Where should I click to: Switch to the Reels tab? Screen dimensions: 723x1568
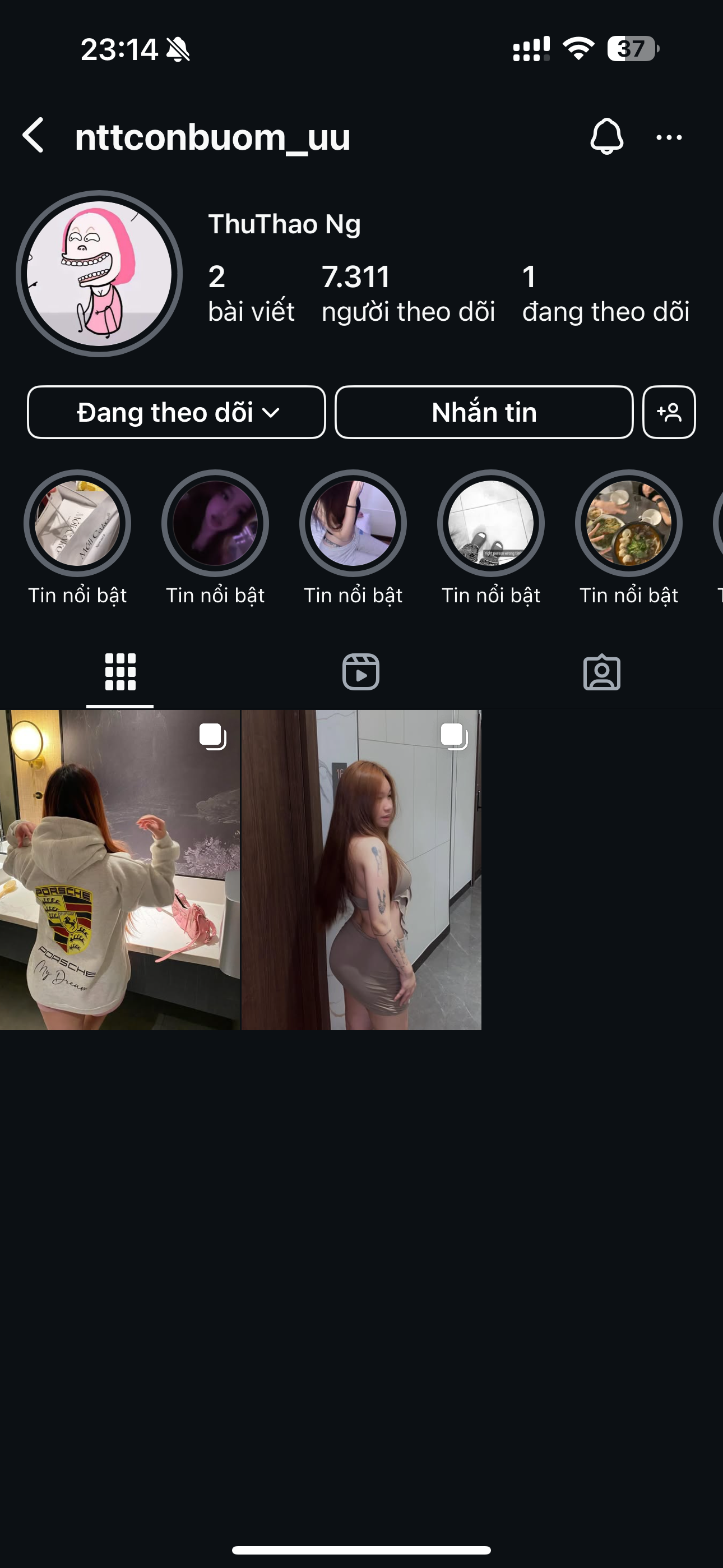pos(361,672)
